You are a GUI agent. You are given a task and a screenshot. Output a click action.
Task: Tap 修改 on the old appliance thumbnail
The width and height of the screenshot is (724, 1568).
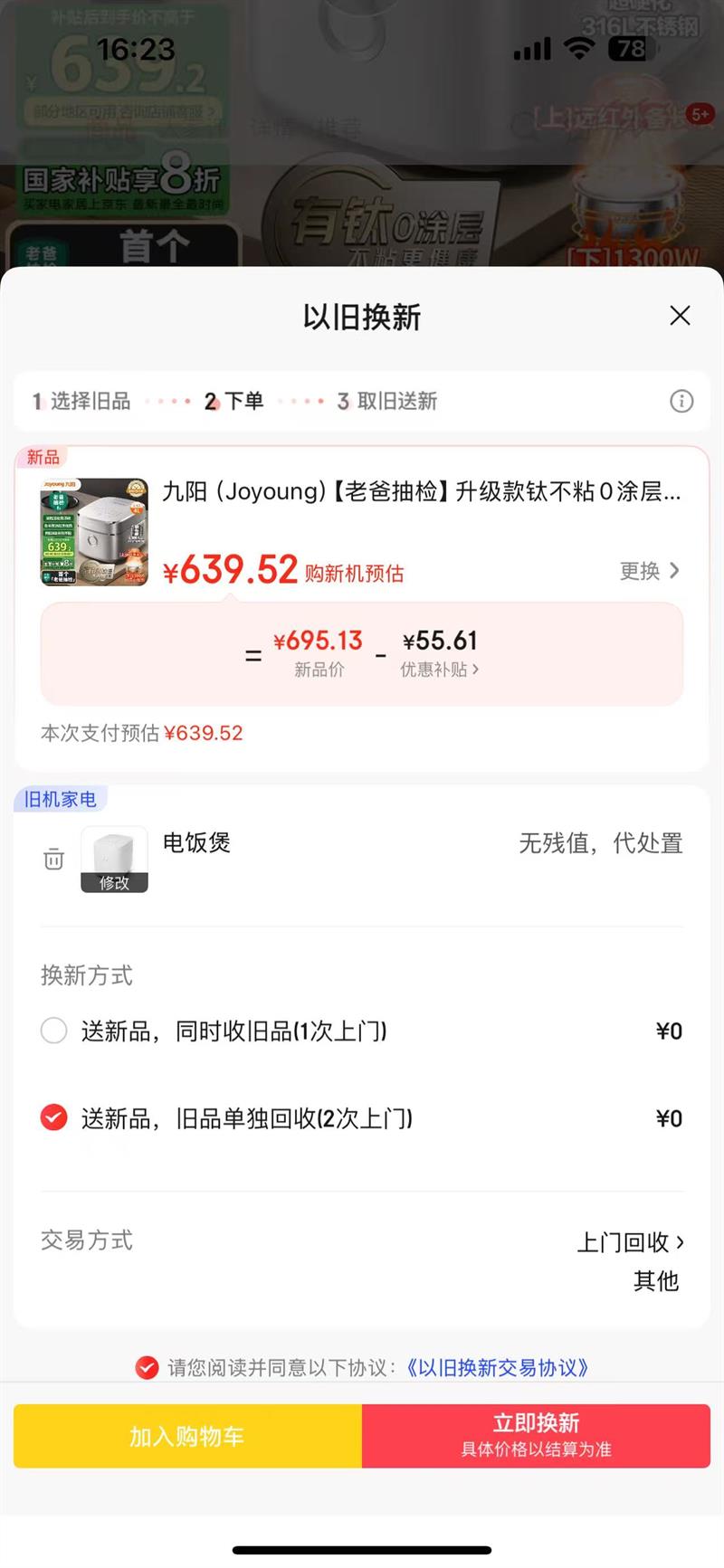pos(114,882)
